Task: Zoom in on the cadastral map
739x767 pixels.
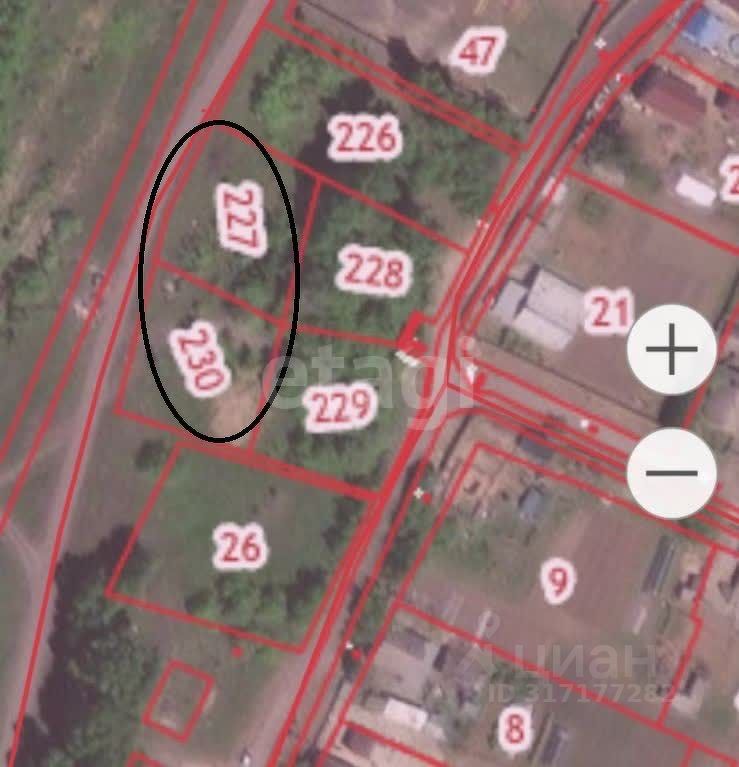Action: [671, 350]
